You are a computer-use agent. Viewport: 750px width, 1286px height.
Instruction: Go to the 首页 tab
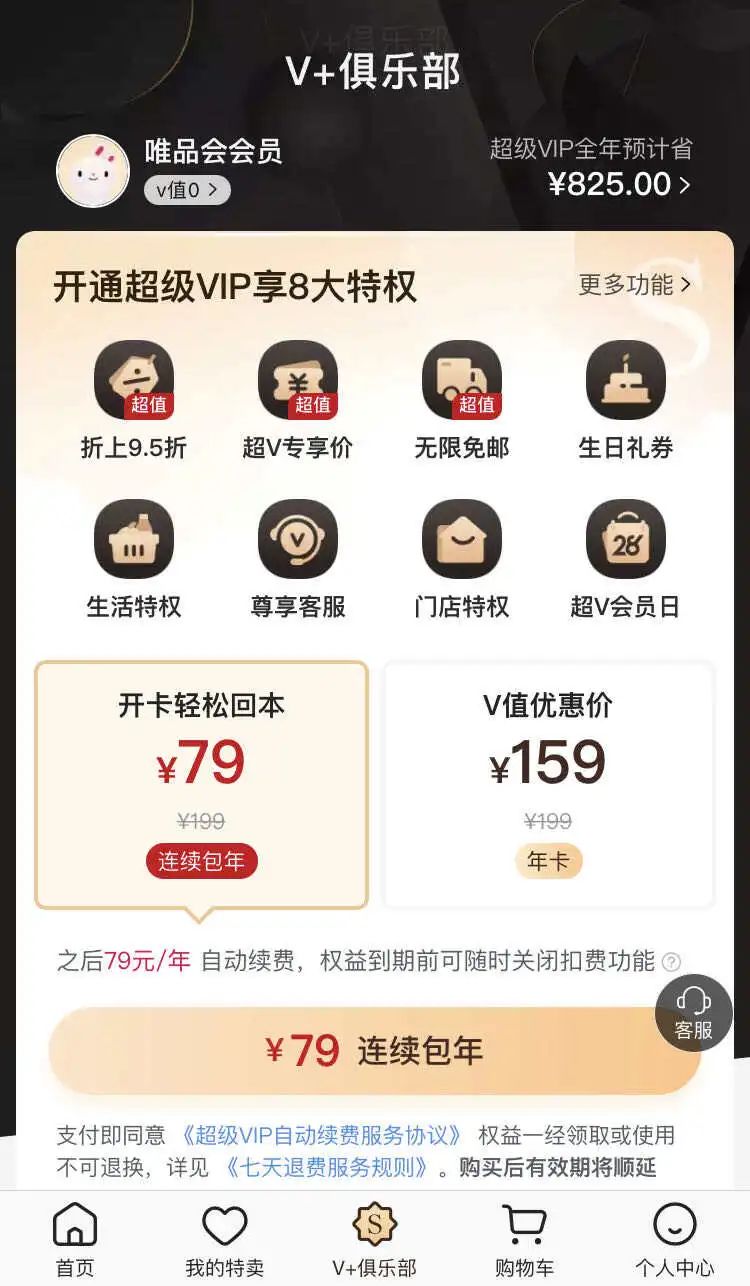pyautogui.click(x=75, y=1240)
